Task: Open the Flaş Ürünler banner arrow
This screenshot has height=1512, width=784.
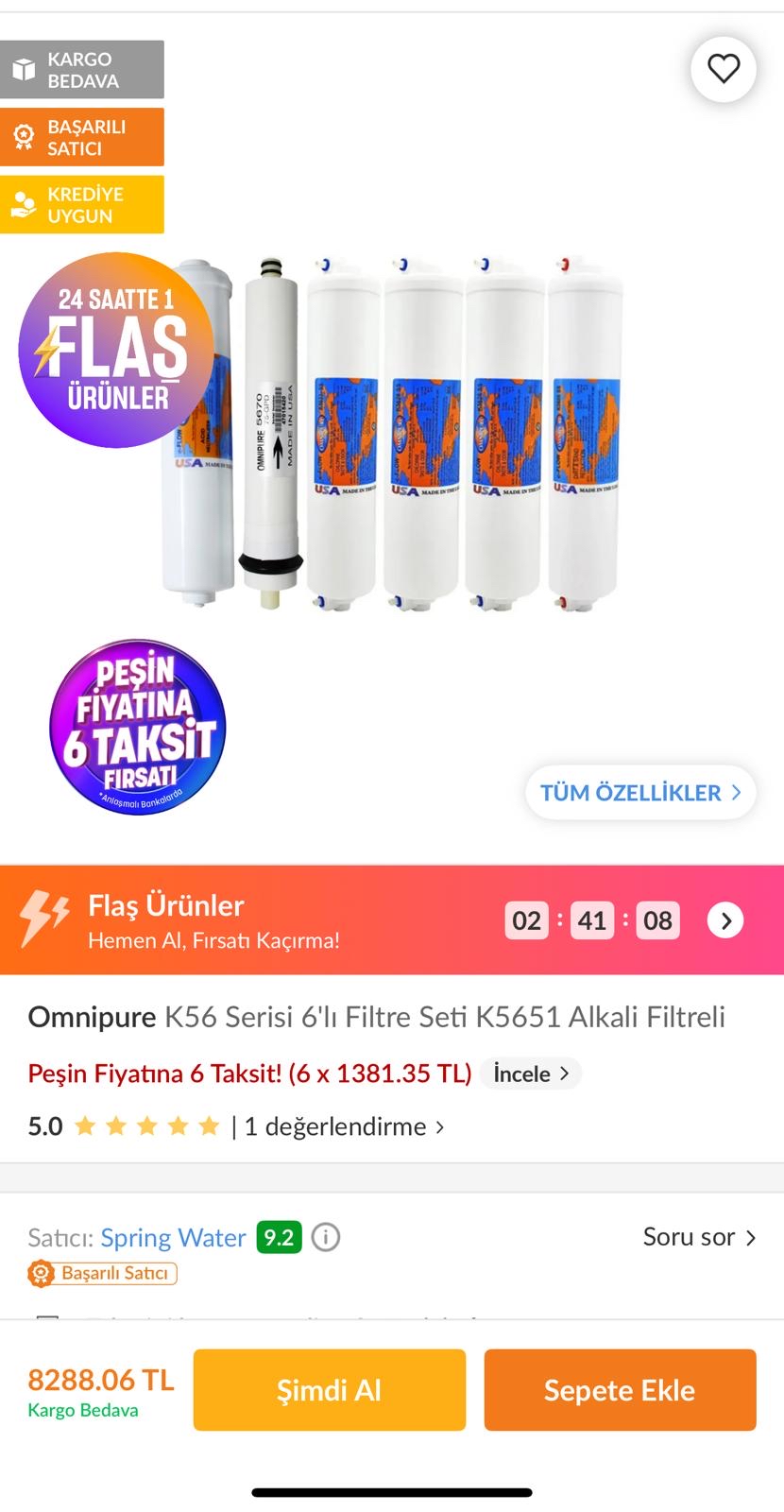Action: [x=725, y=920]
